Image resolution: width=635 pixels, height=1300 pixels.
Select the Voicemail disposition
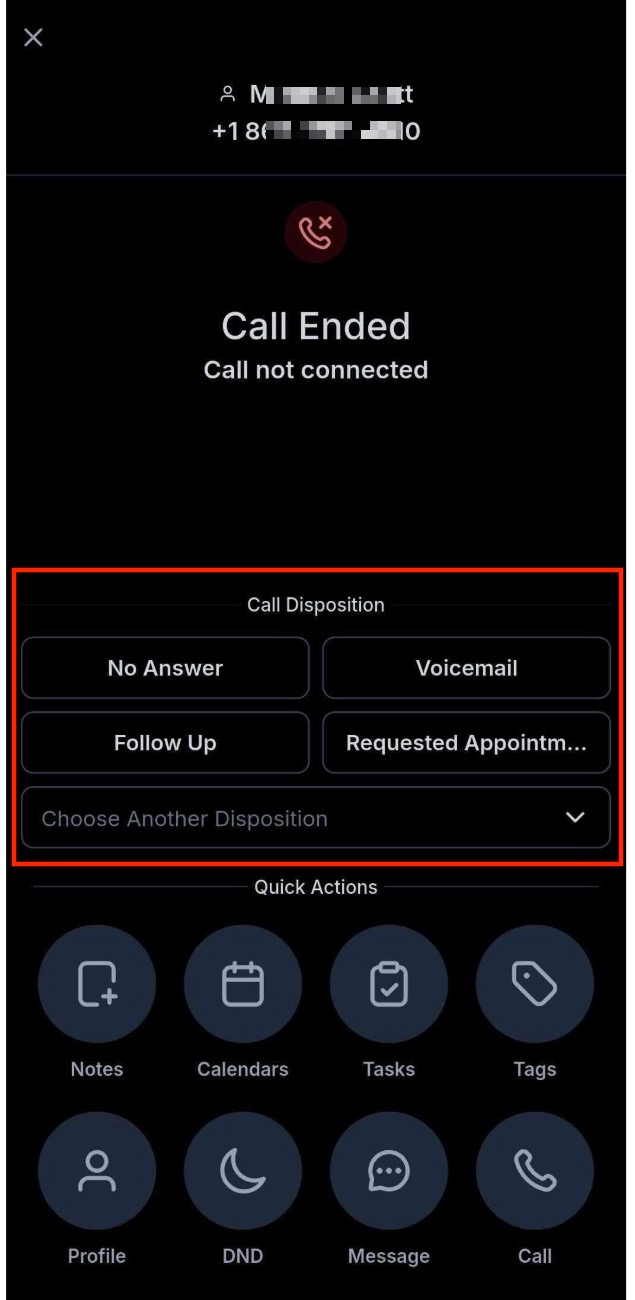pyautogui.click(x=466, y=668)
